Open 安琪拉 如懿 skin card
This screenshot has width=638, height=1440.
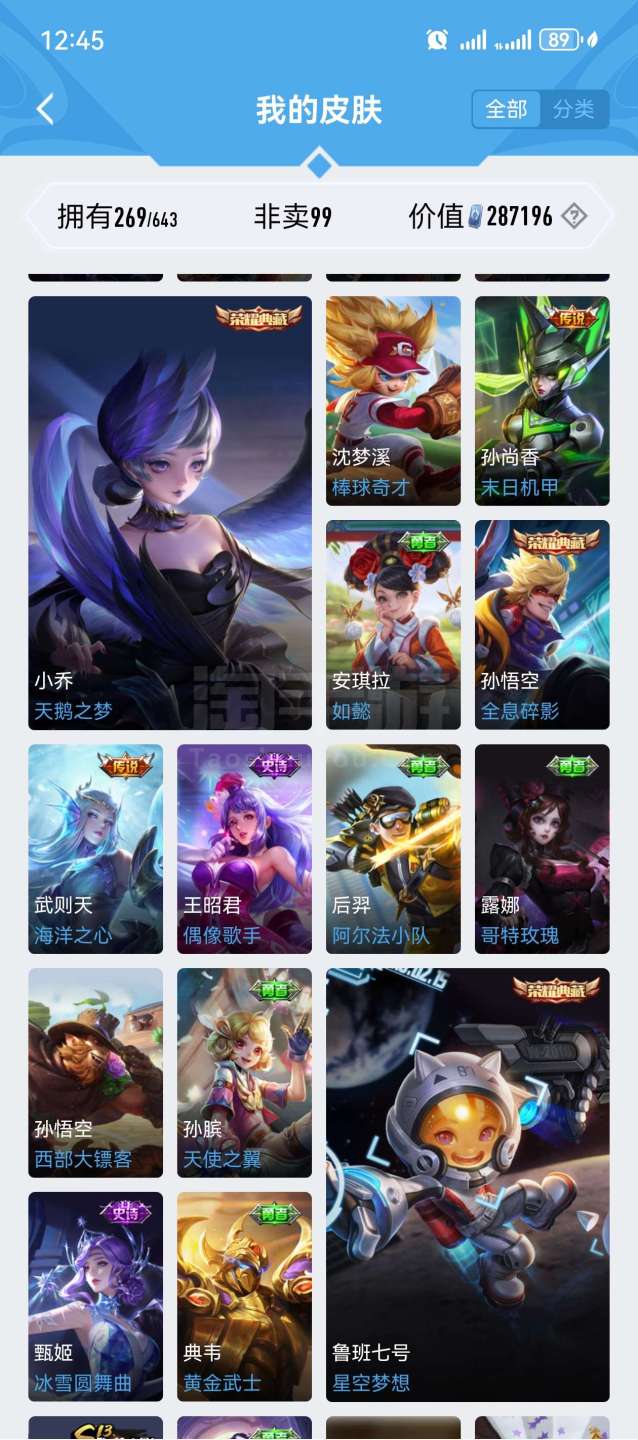393,624
